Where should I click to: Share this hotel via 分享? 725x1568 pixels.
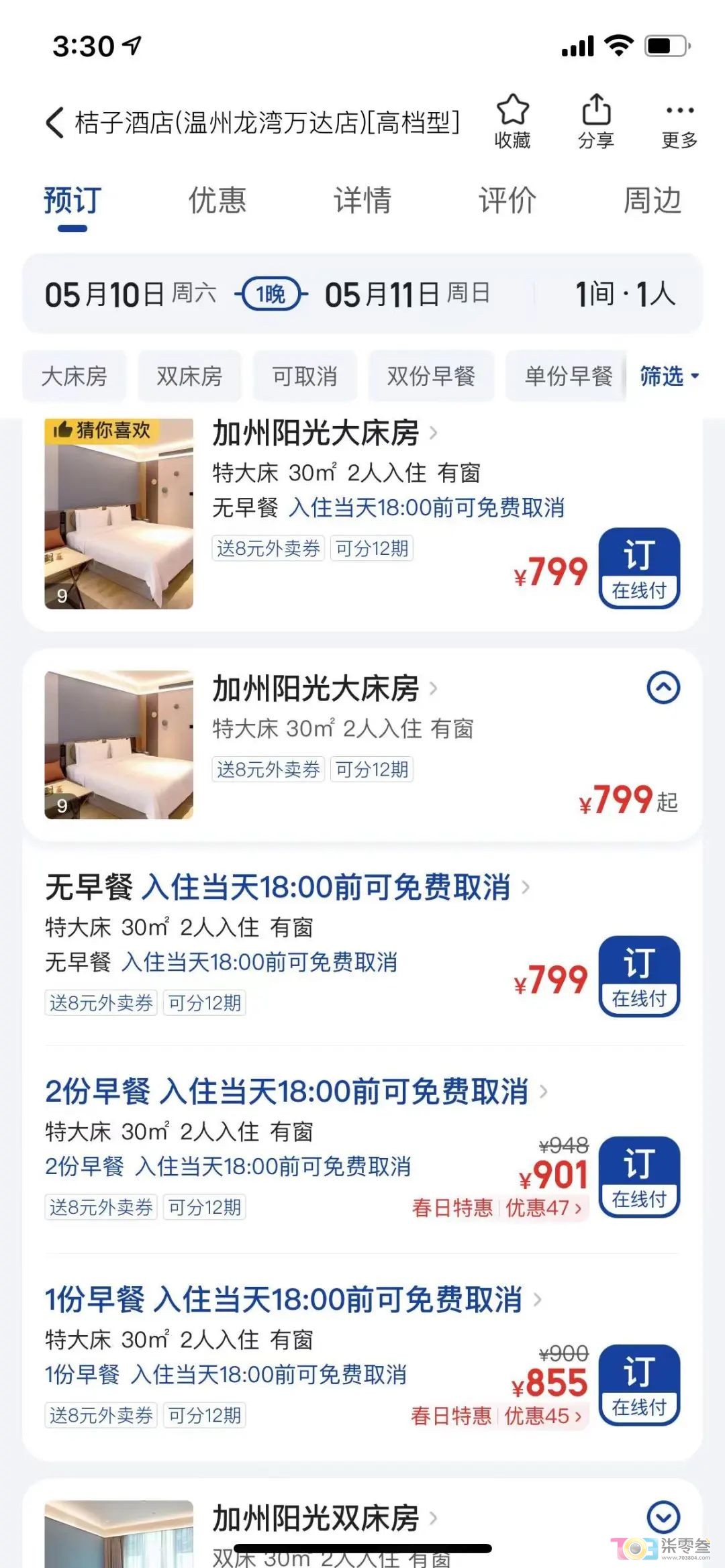[x=595, y=121]
